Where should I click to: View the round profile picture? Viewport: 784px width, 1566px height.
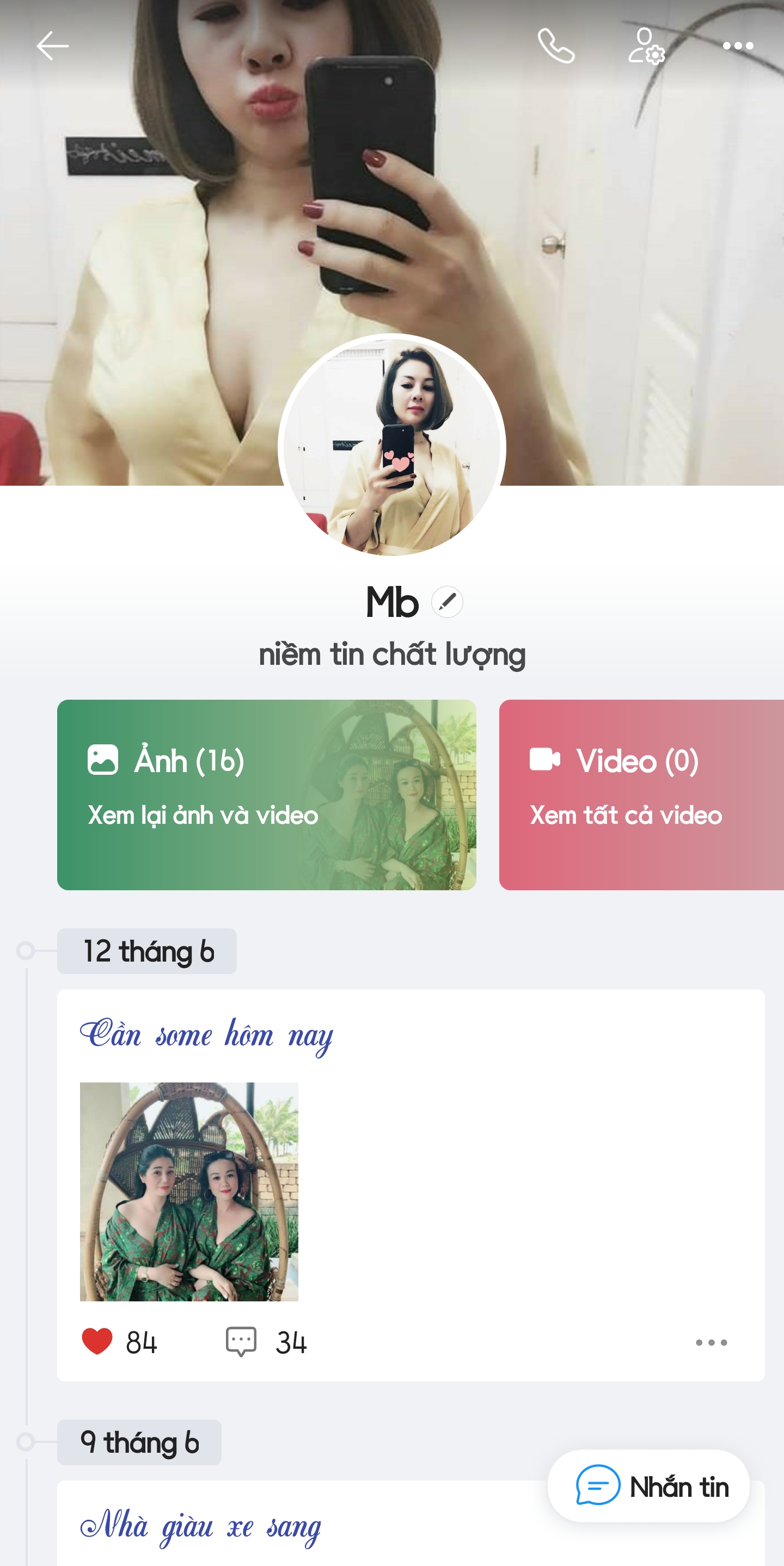pos(392,447)
